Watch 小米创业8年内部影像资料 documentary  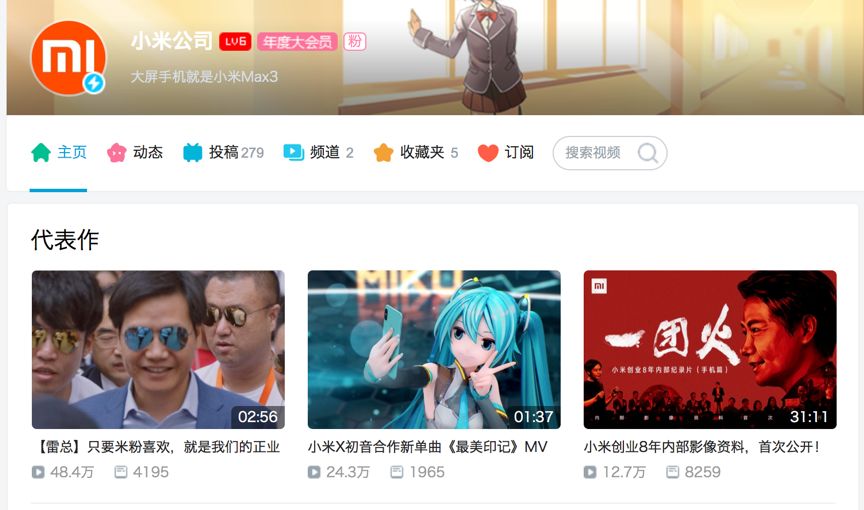pyautogui.click(x=710, y=349)
